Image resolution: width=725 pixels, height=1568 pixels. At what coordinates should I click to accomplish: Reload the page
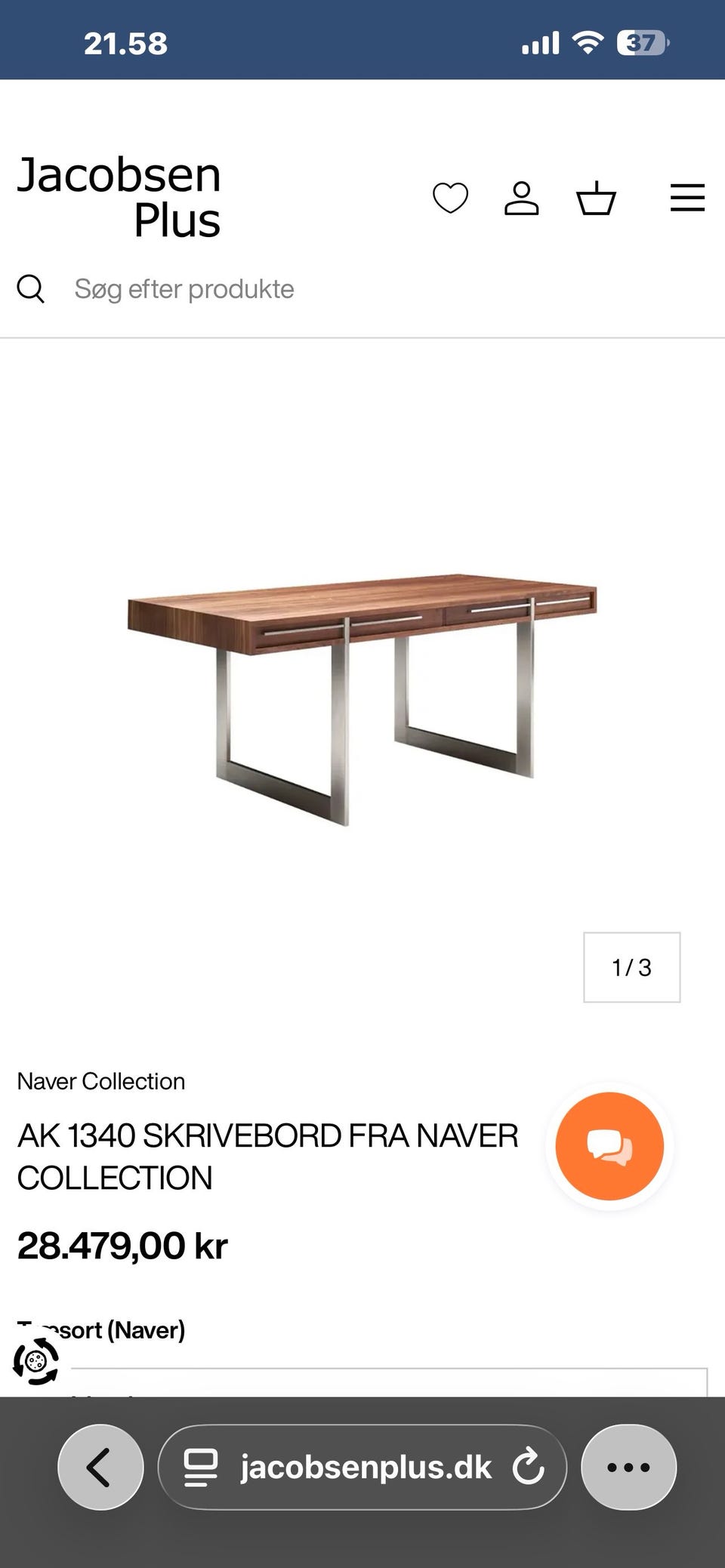point(528,1467)
